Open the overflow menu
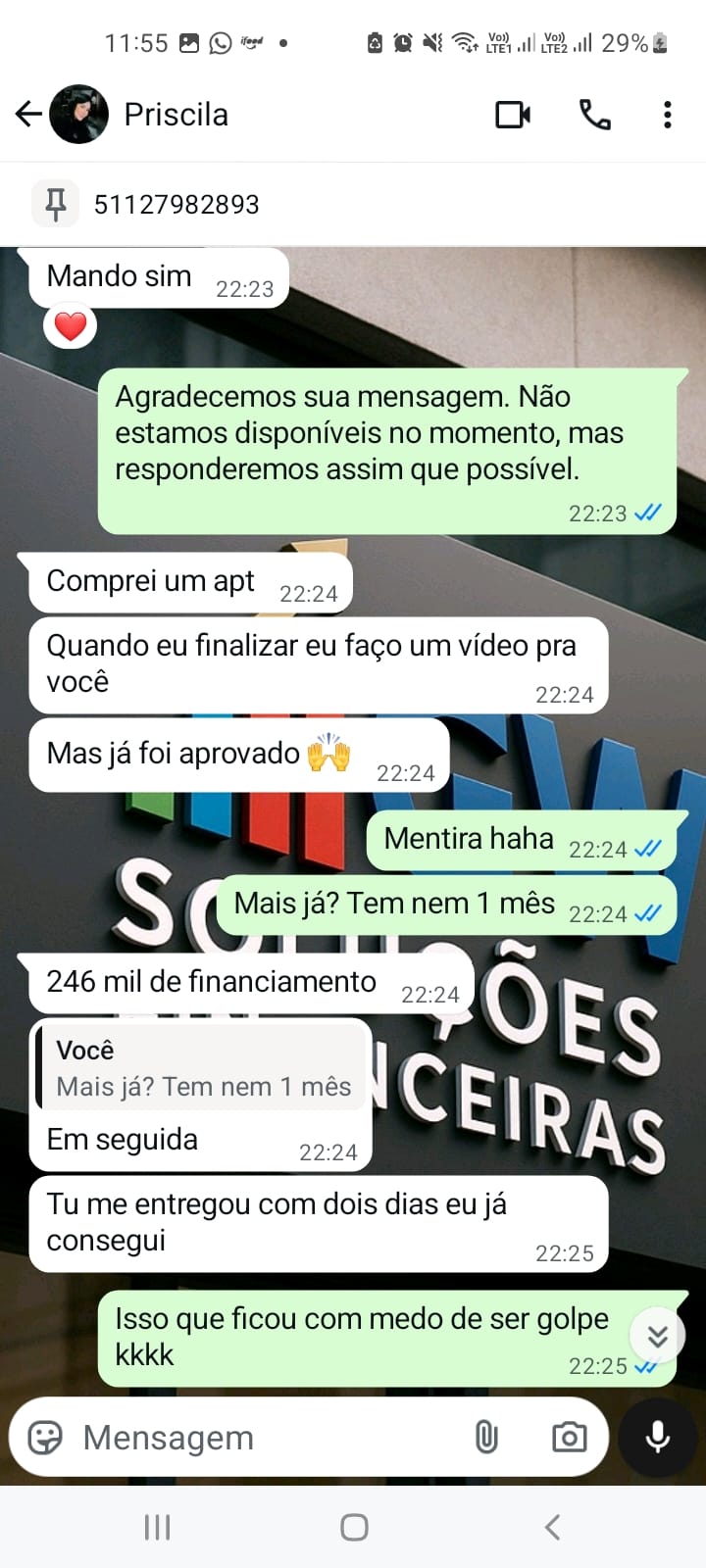Viewport: 706px width, 1568px height. click(x=667, y=115)
